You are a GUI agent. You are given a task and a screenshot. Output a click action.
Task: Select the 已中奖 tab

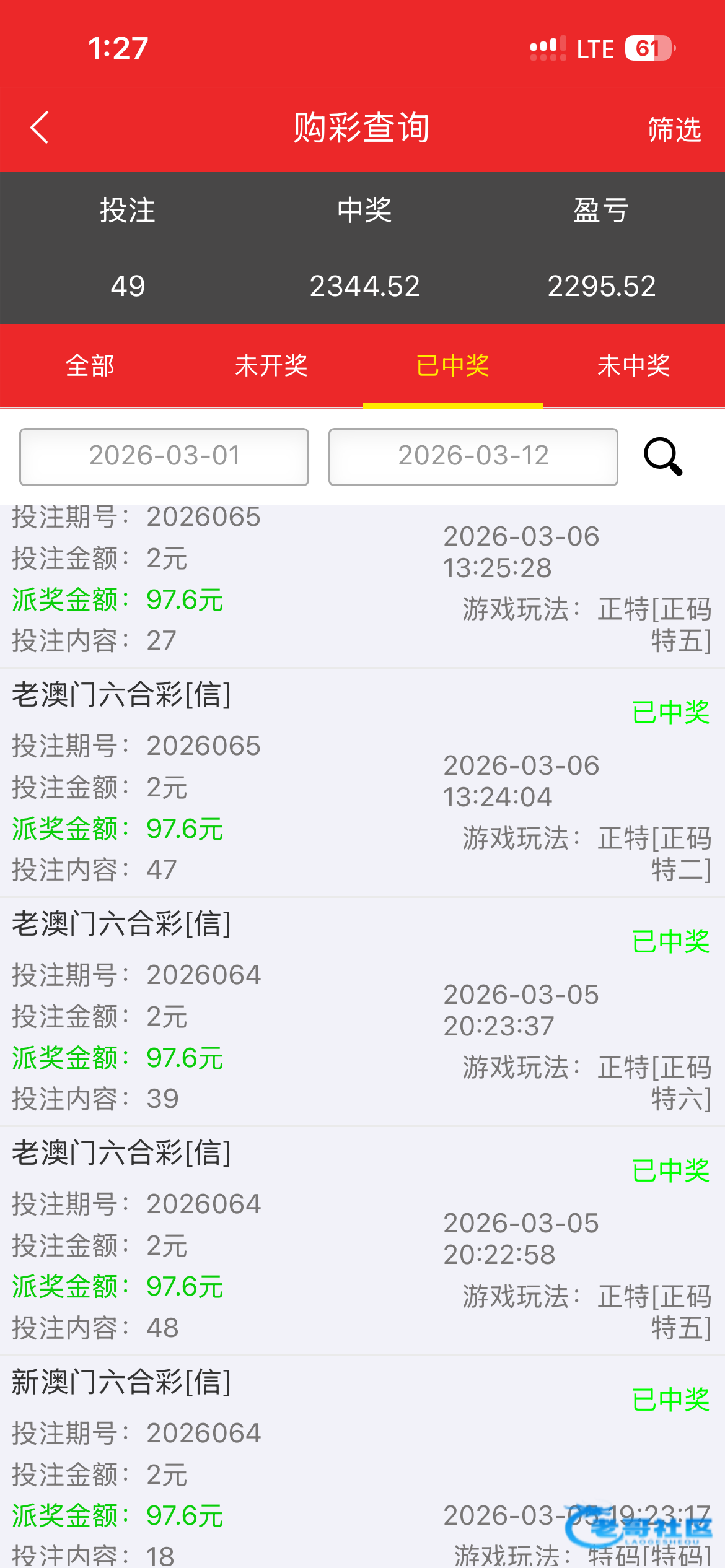(453, 366)
